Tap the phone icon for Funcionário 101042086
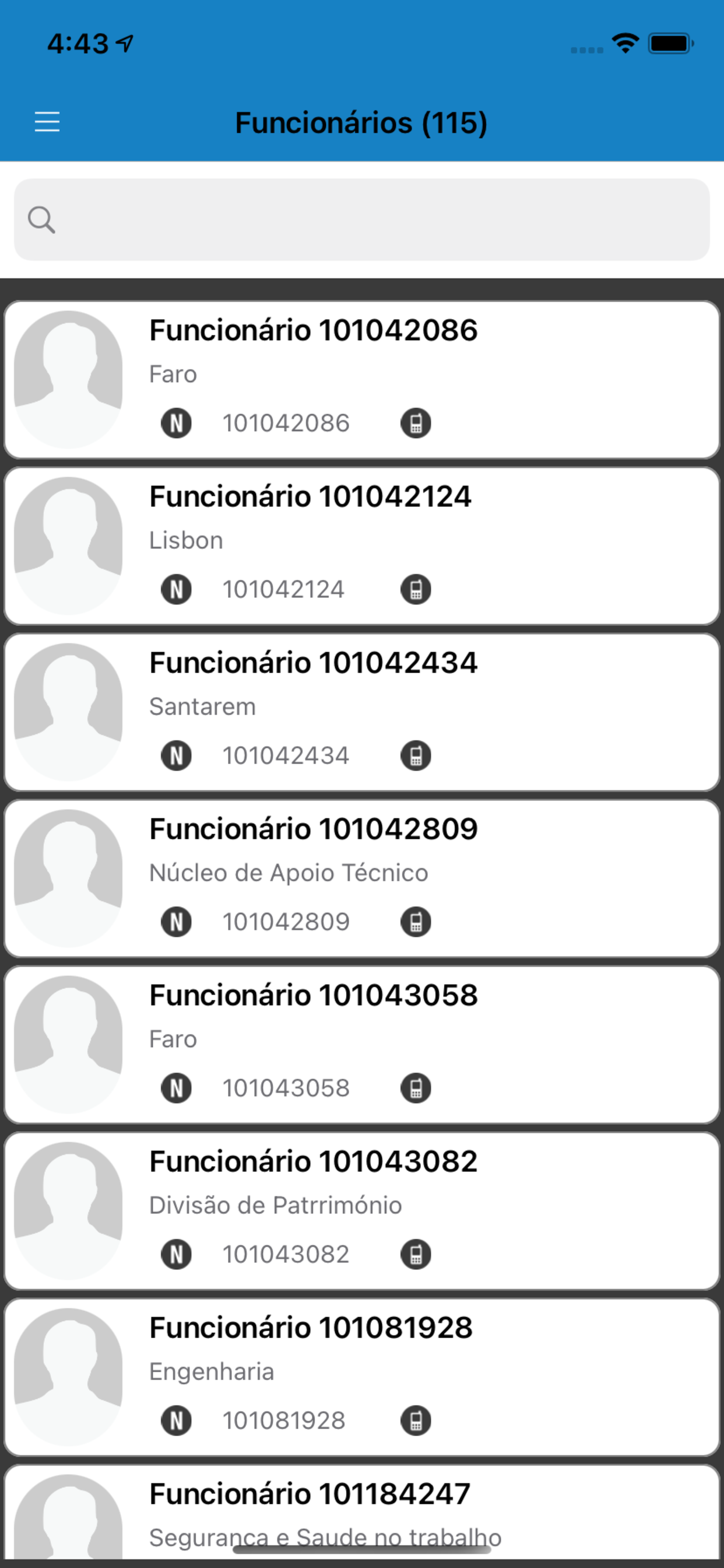This screenshot has height=1568, width=724. pos(416,423)
